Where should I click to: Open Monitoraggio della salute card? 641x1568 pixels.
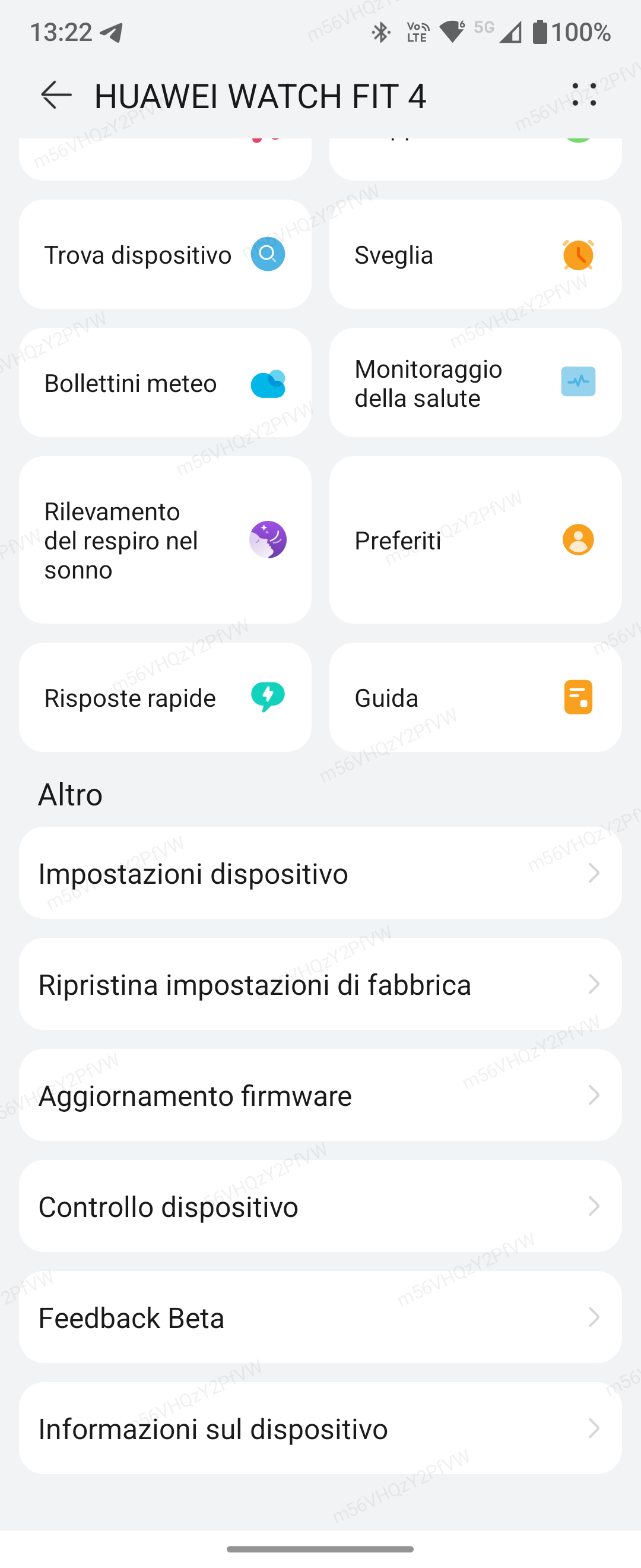click(475, 383)
